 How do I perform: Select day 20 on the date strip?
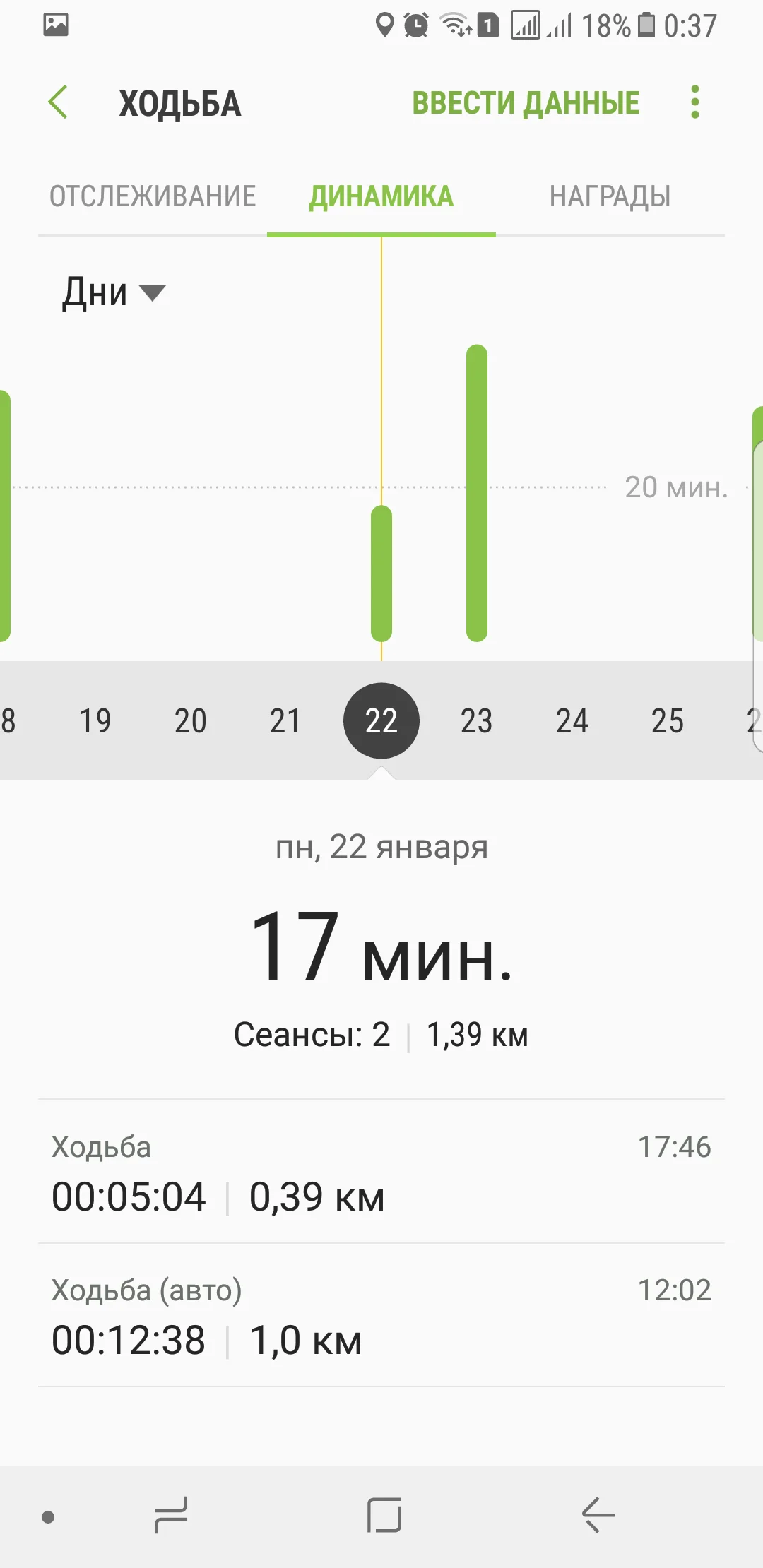[191, 721]
